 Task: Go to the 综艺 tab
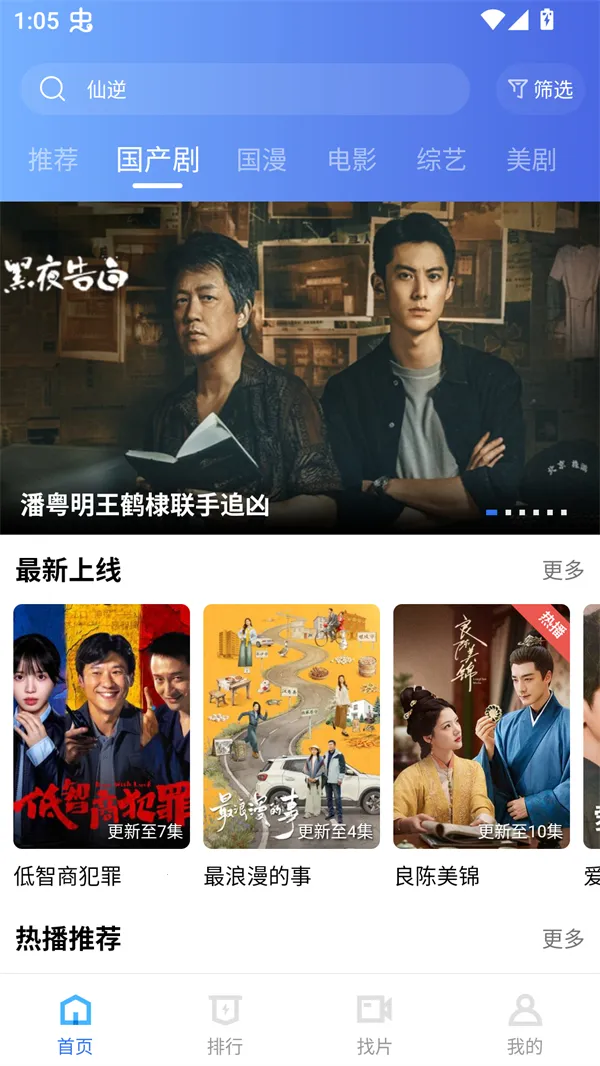coord(442,160)
